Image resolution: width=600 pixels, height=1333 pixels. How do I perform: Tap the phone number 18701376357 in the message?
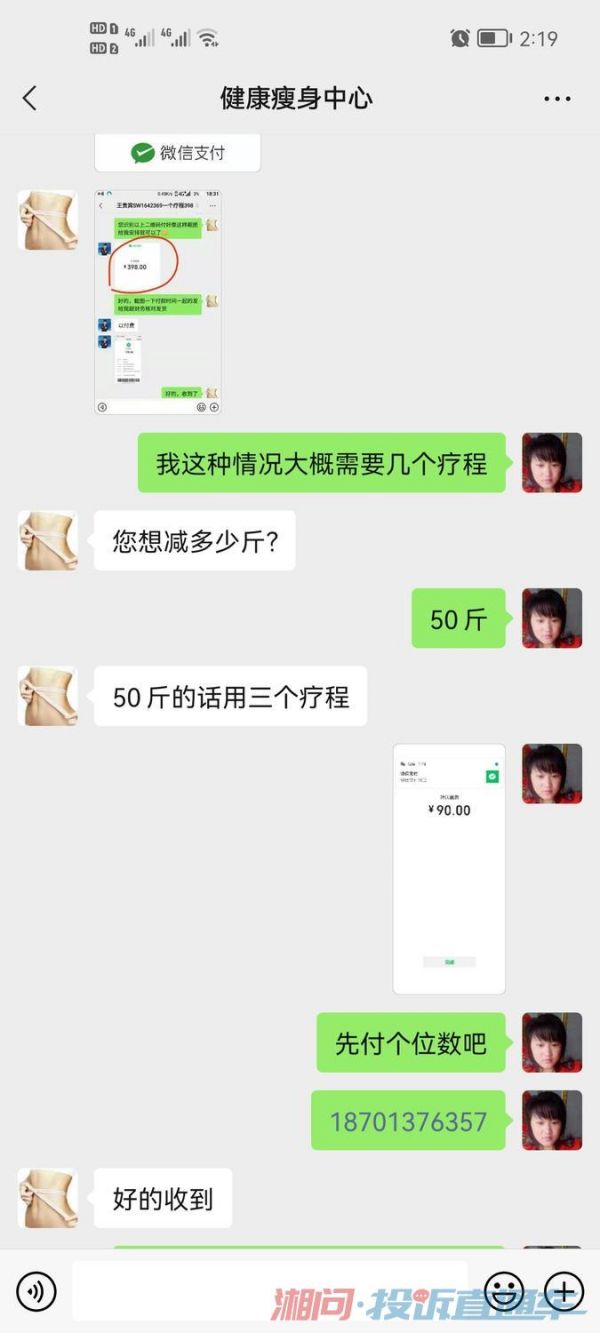pos(408,1121)
